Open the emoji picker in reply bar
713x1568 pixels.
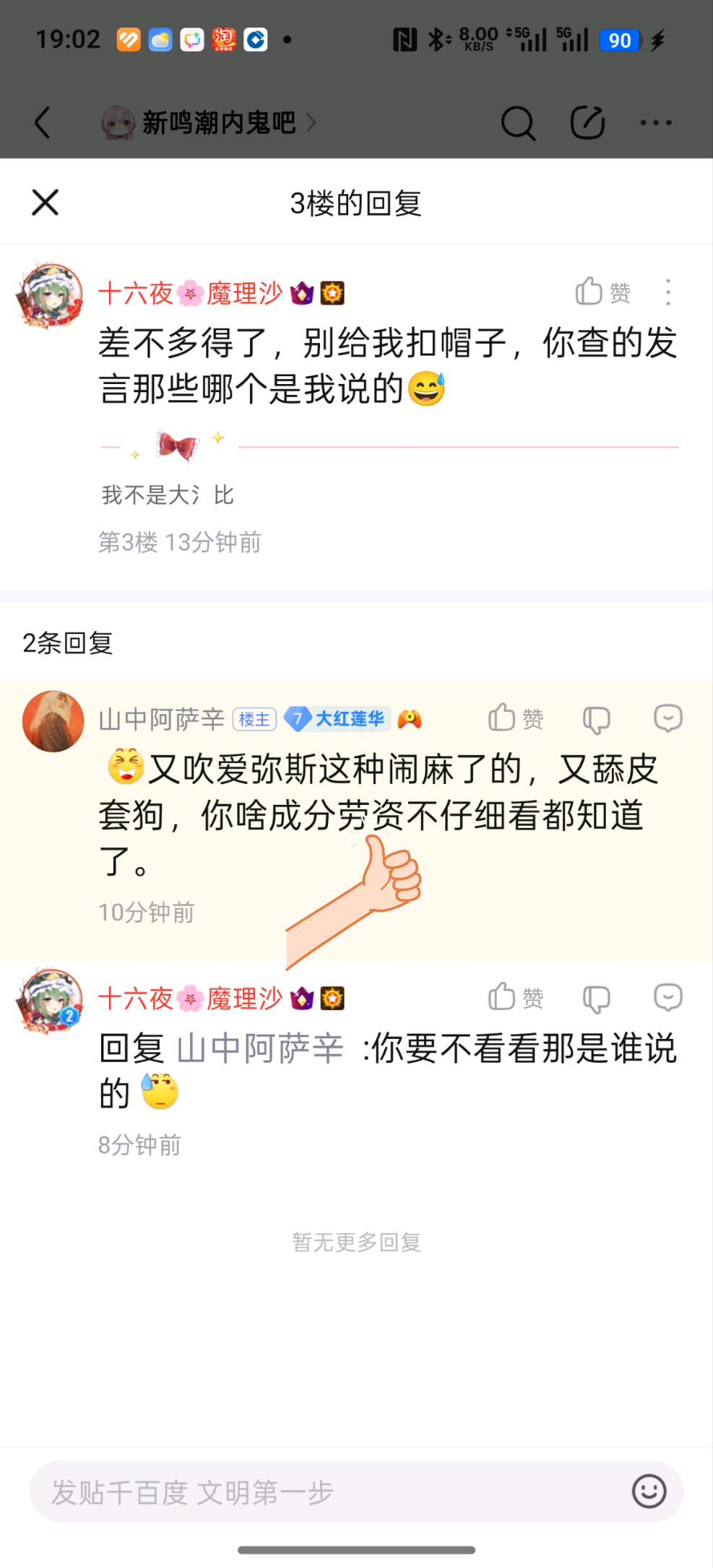pyautogui.click(x=649, y=1491)
